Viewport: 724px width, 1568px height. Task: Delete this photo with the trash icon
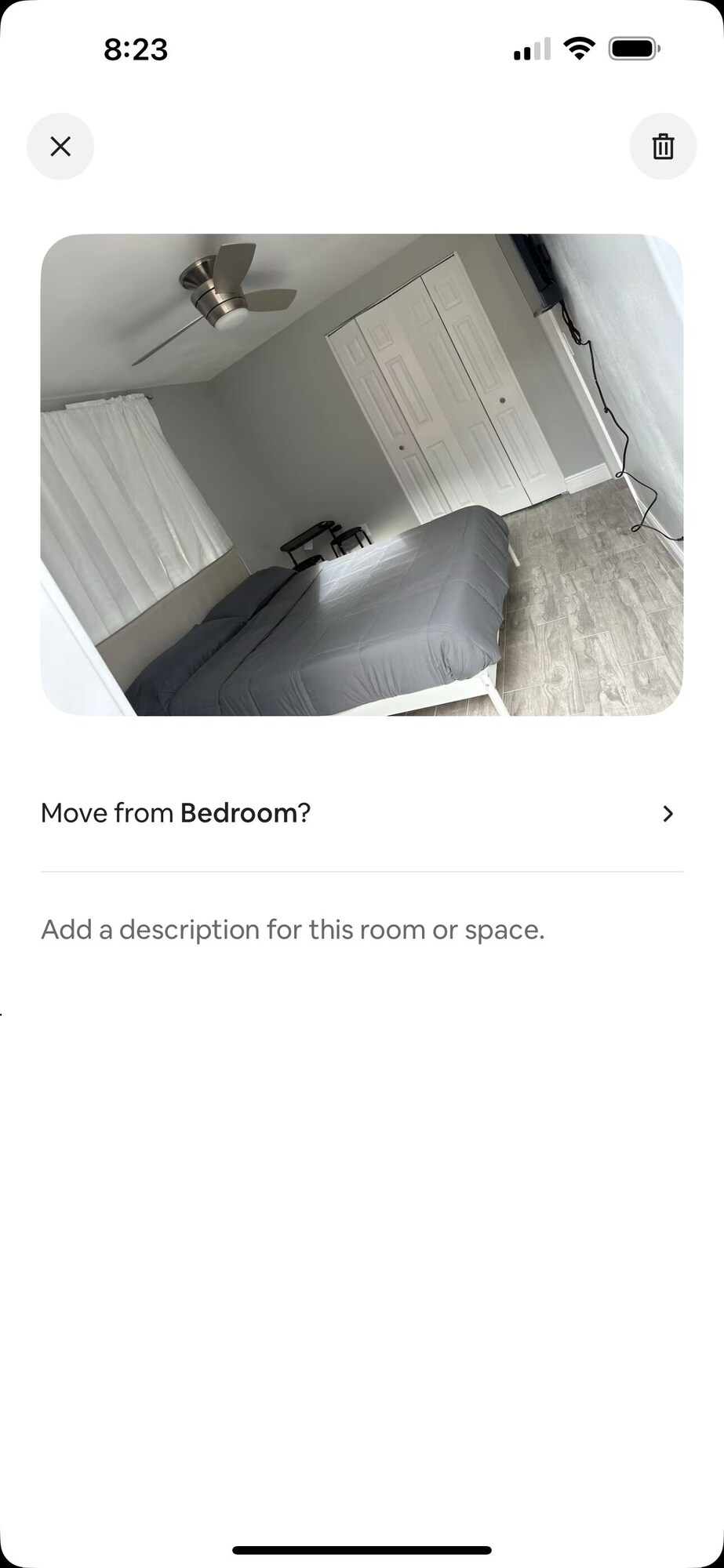coord(663,147)
